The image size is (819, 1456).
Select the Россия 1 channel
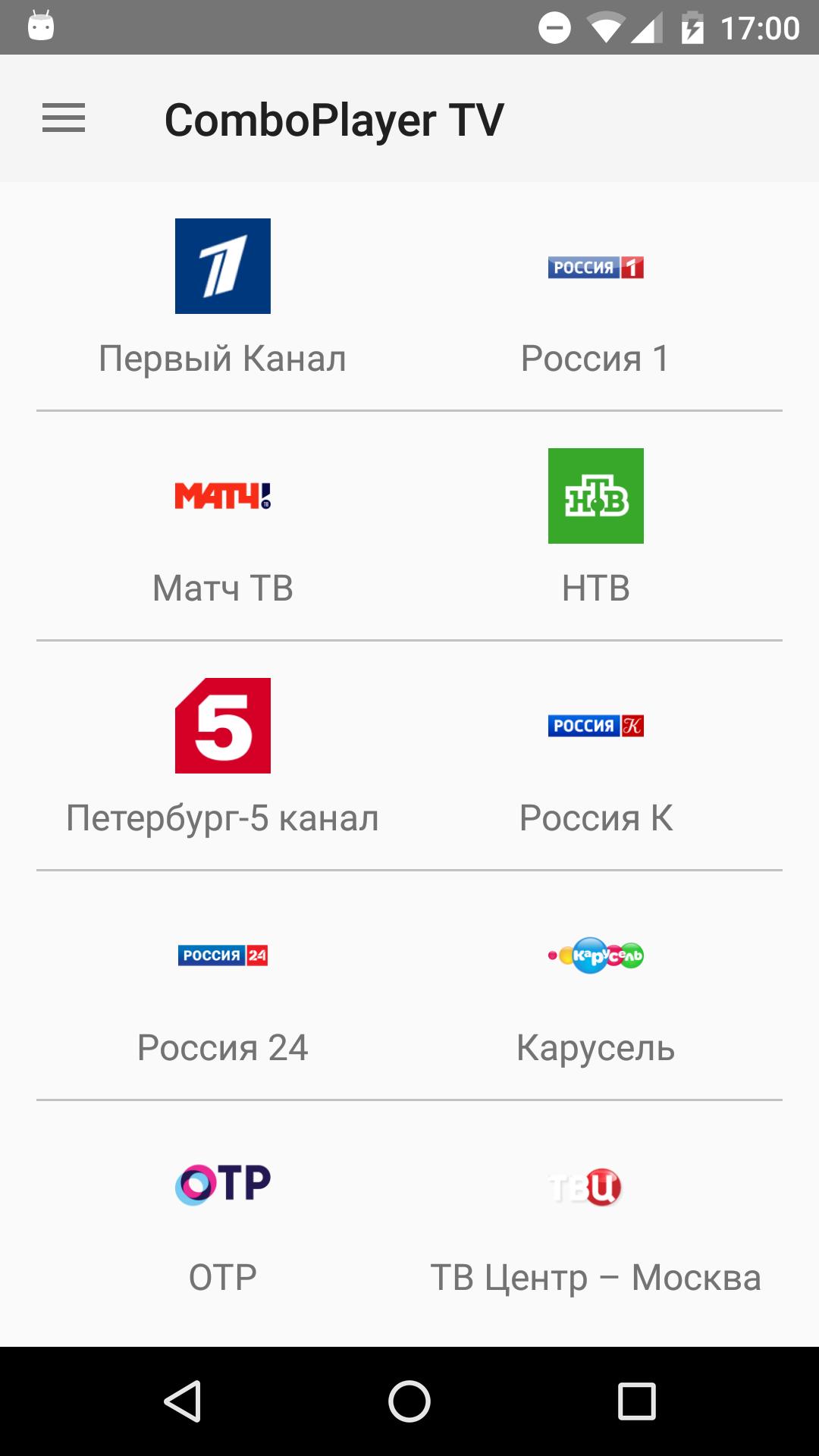click(x=596, y=297)
